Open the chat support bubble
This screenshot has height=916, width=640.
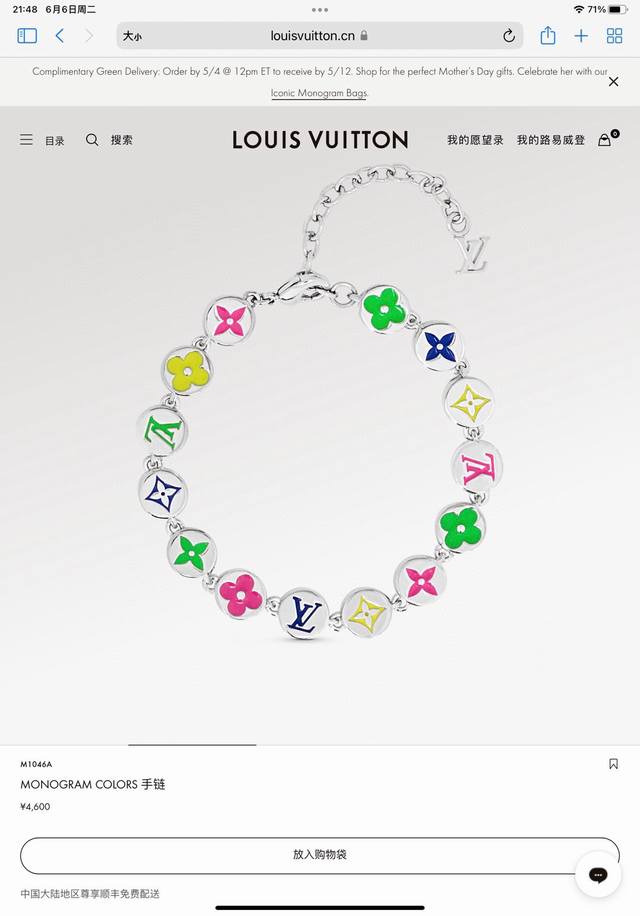tap(598, 876)
